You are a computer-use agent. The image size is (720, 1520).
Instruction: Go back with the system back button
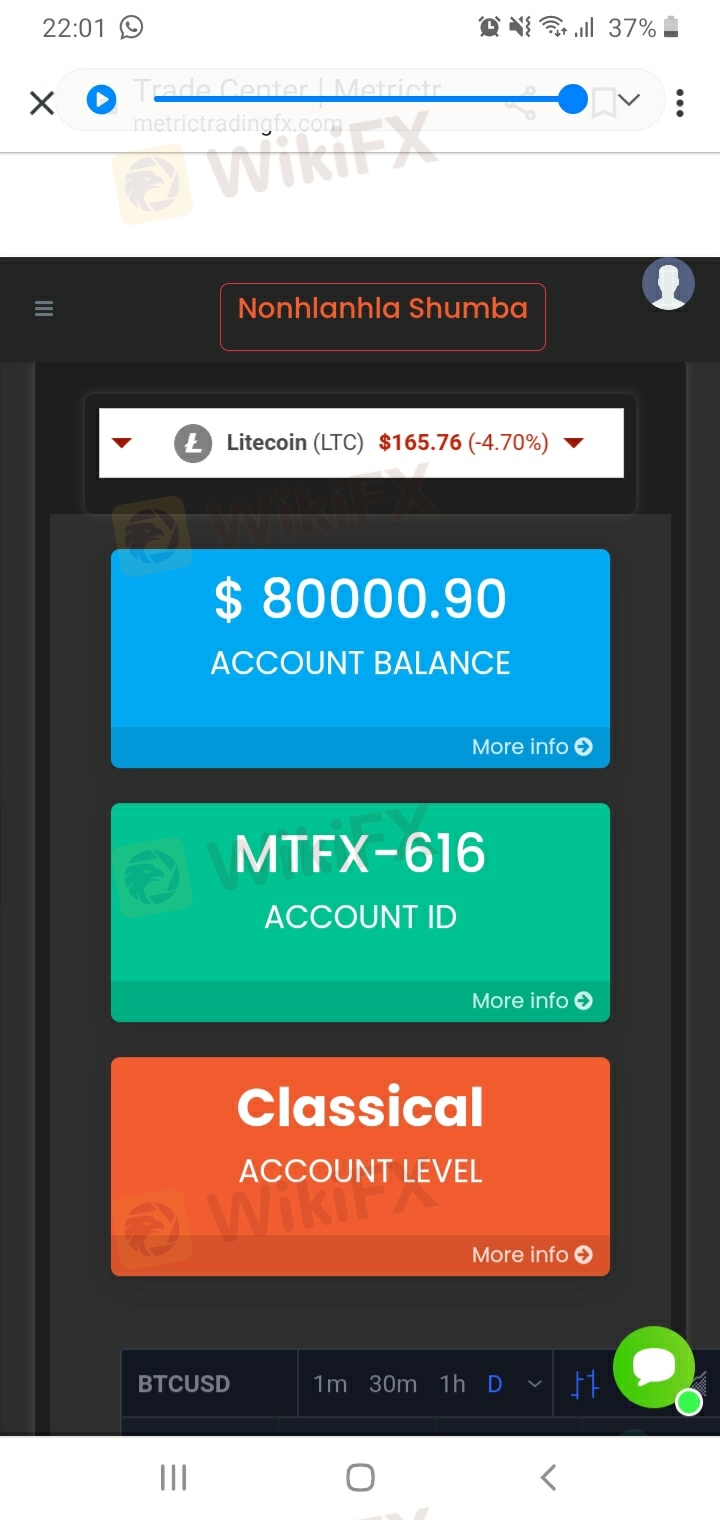[x=548, y=1477]
